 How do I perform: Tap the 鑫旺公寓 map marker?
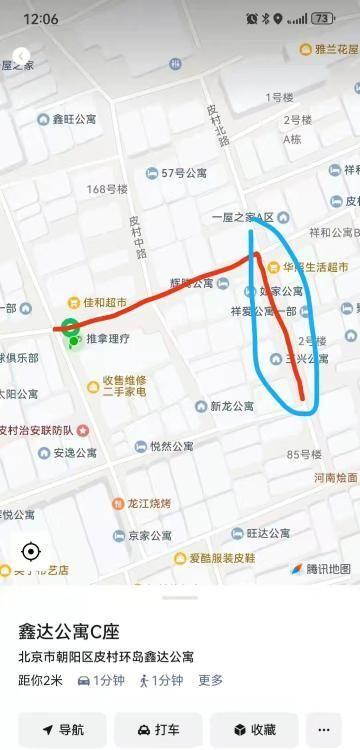[x=67, y=119]
